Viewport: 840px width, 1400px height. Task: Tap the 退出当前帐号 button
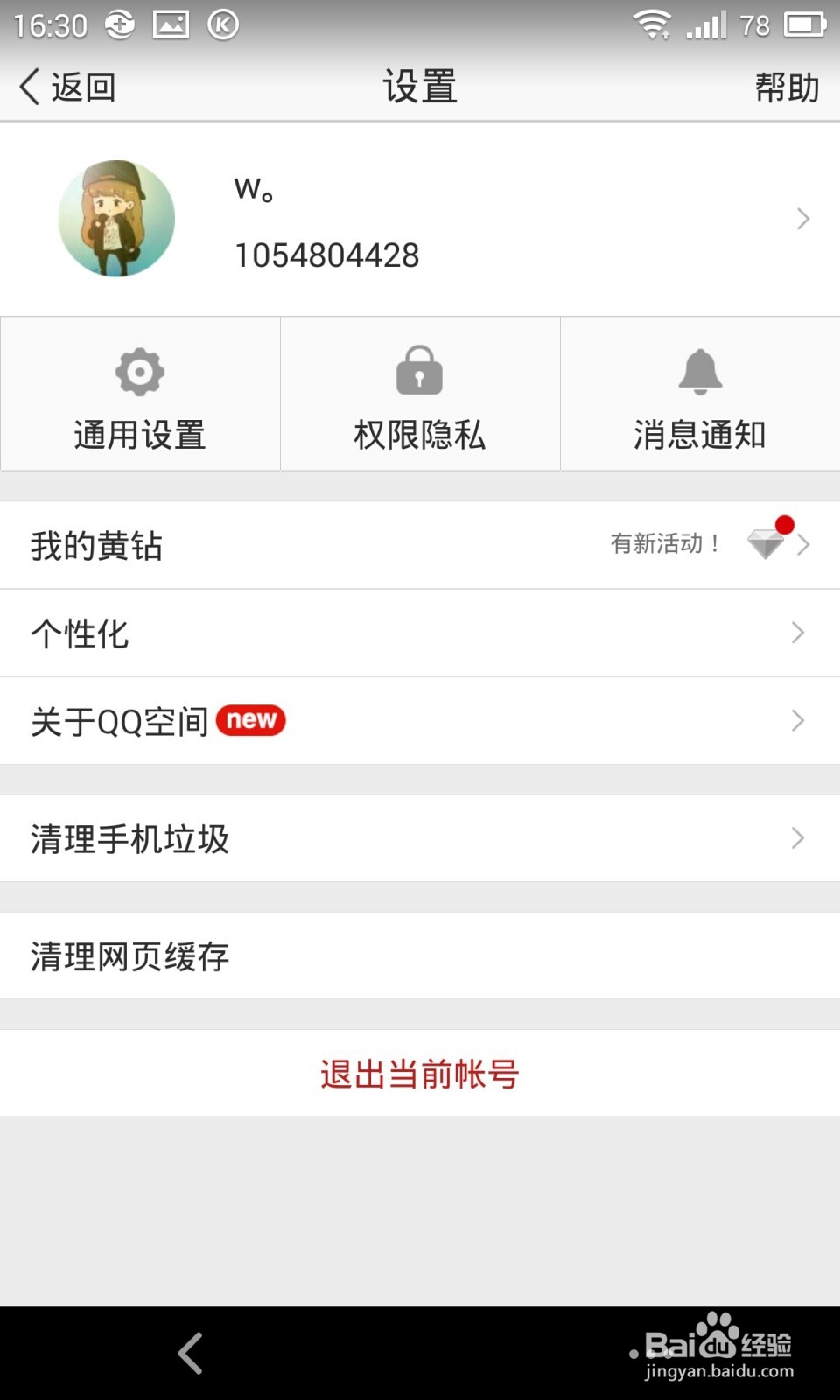tap(419, 1074)
